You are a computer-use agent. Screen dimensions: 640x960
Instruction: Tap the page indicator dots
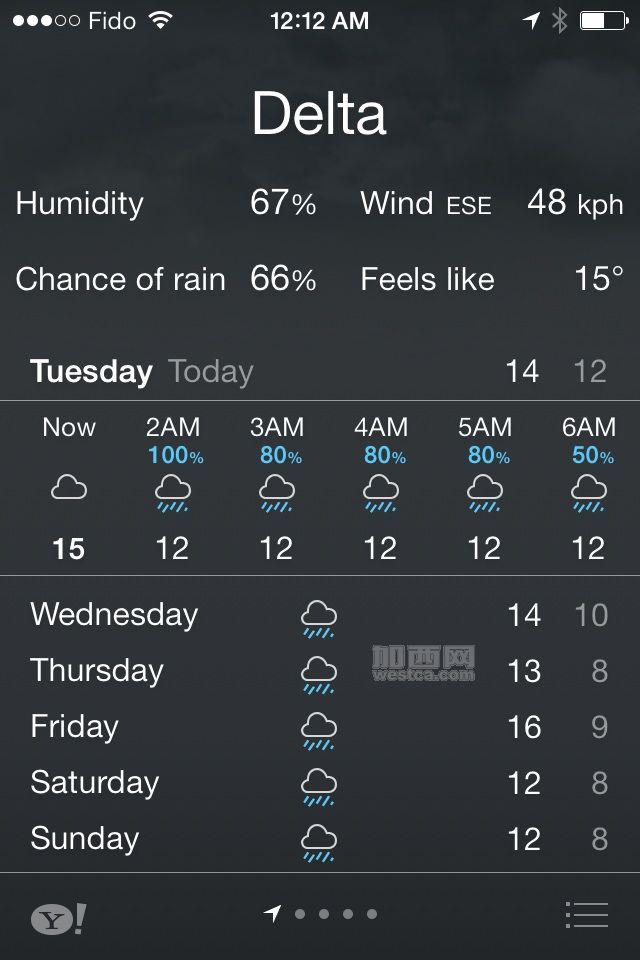[x=322, y=914]
